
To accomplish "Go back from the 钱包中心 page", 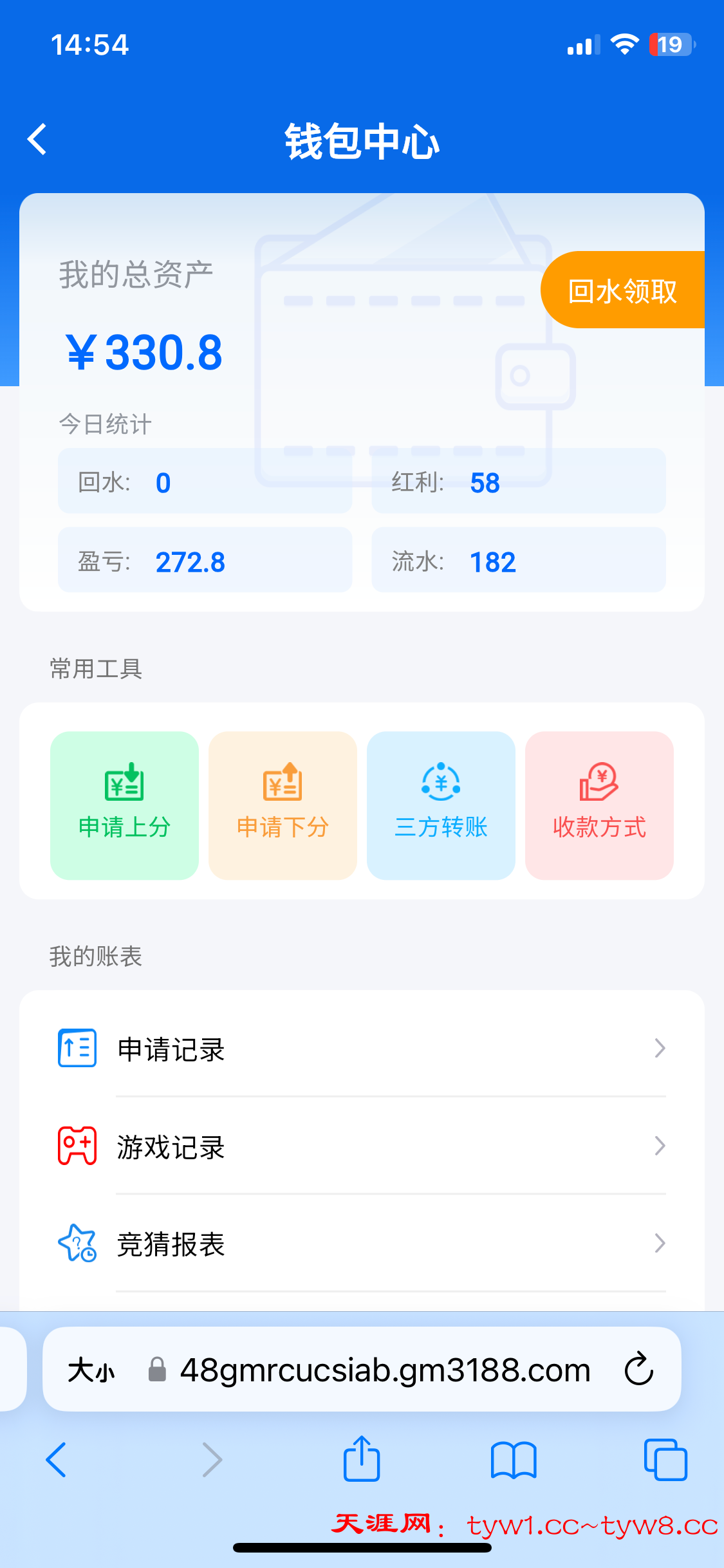I will point(37,140).
